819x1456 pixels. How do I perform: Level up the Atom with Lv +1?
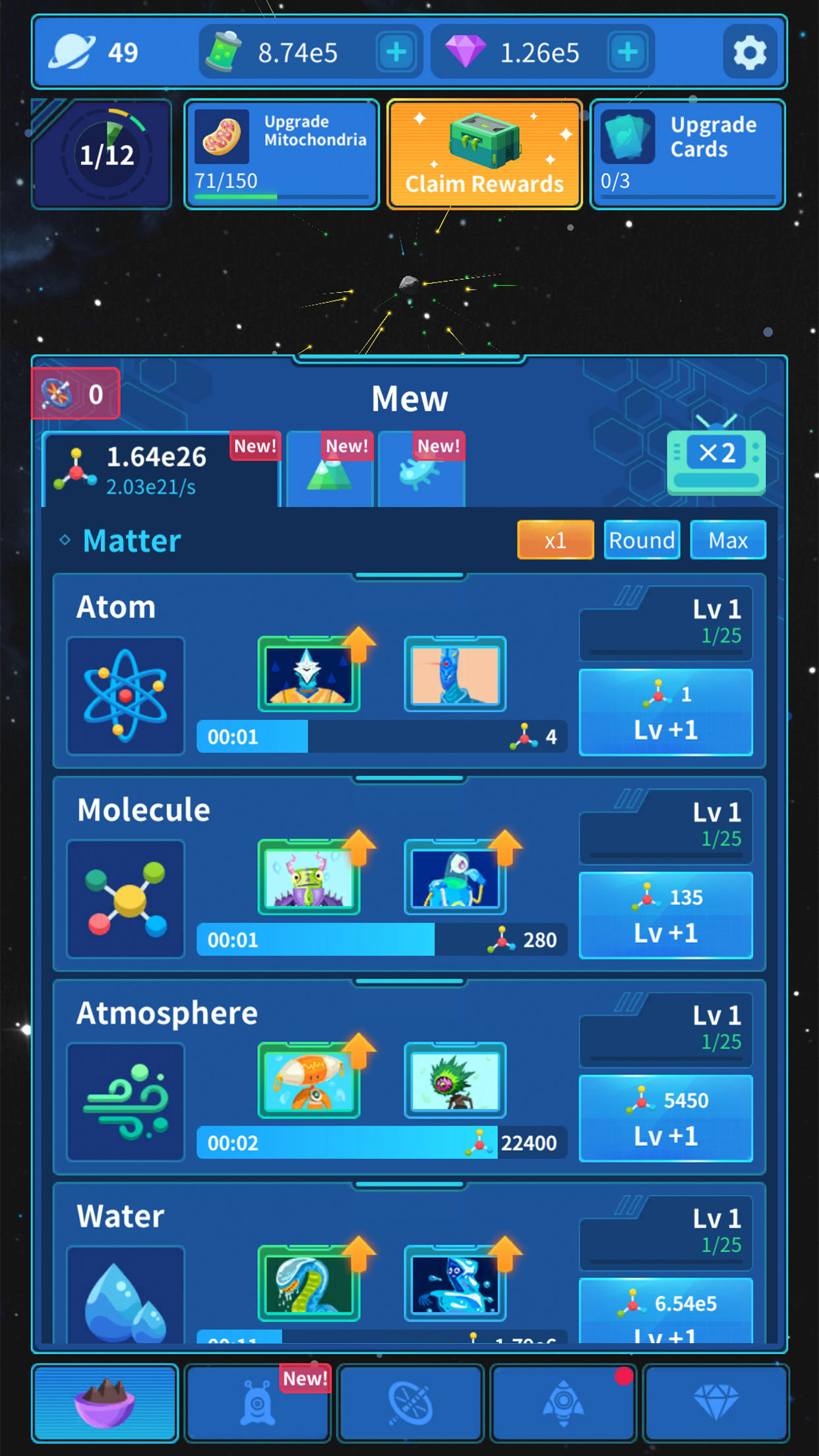click(x=665, y=712)
